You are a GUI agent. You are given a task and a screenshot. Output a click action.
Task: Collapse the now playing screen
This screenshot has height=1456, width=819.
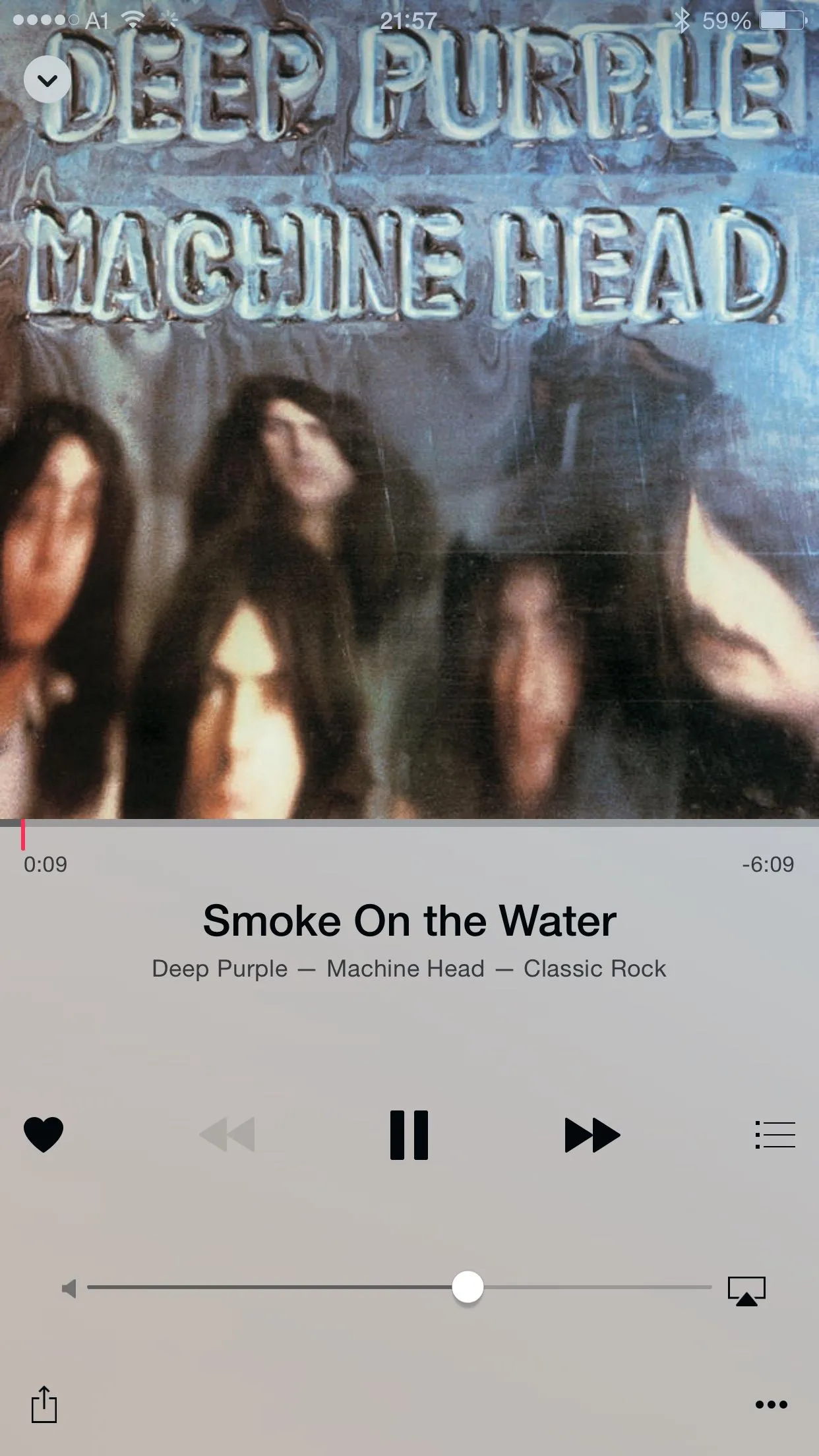point(47,80)
